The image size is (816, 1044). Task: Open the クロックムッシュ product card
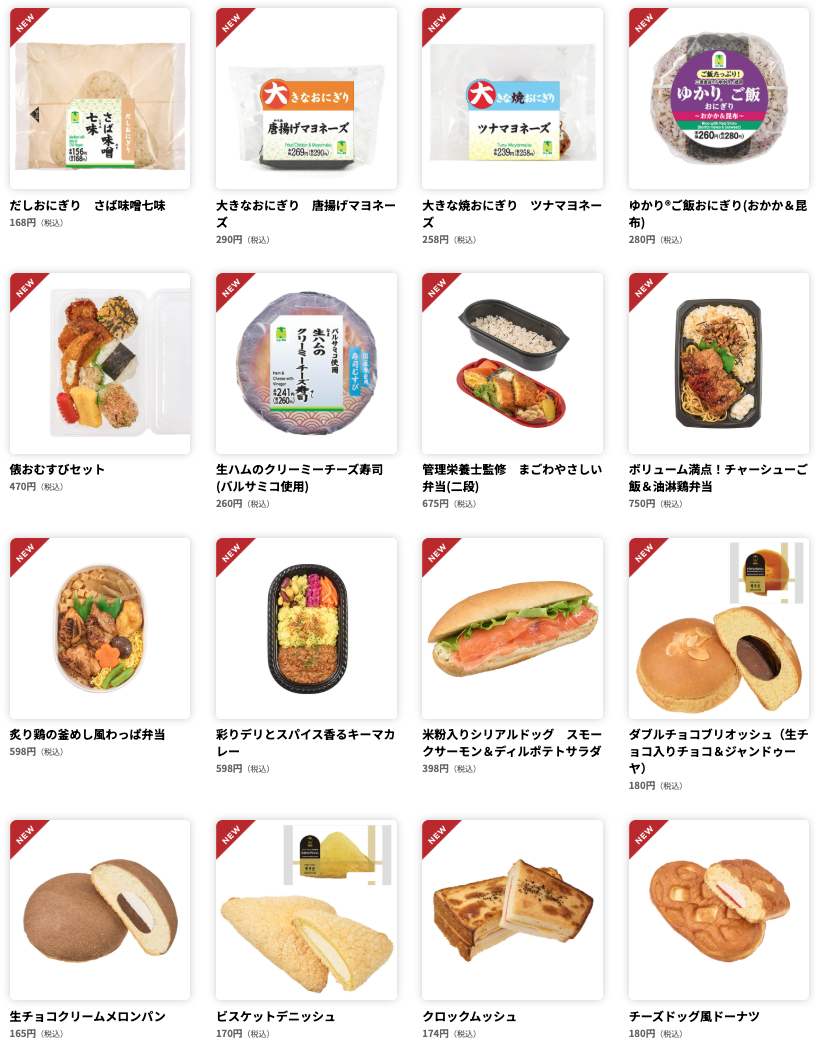point(512,910)
